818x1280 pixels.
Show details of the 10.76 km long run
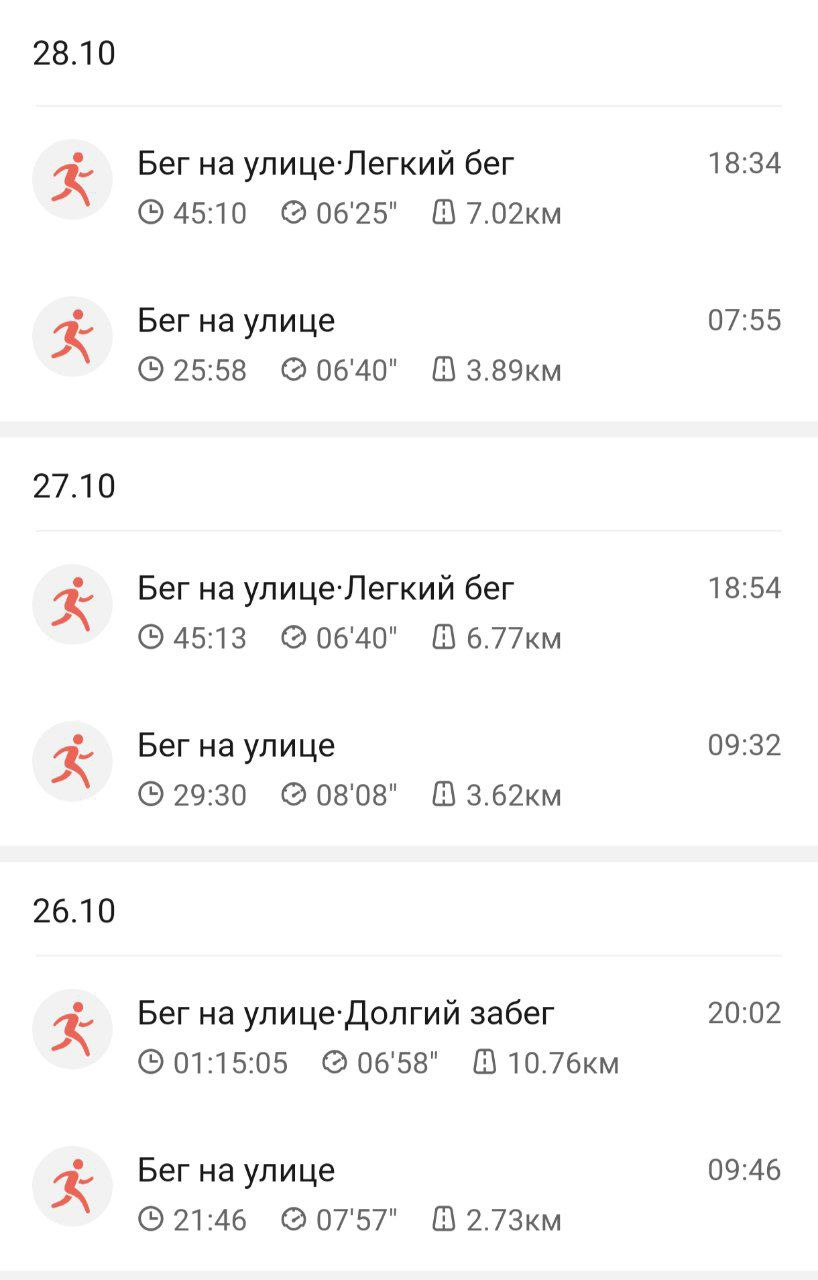pos(408,1037)
